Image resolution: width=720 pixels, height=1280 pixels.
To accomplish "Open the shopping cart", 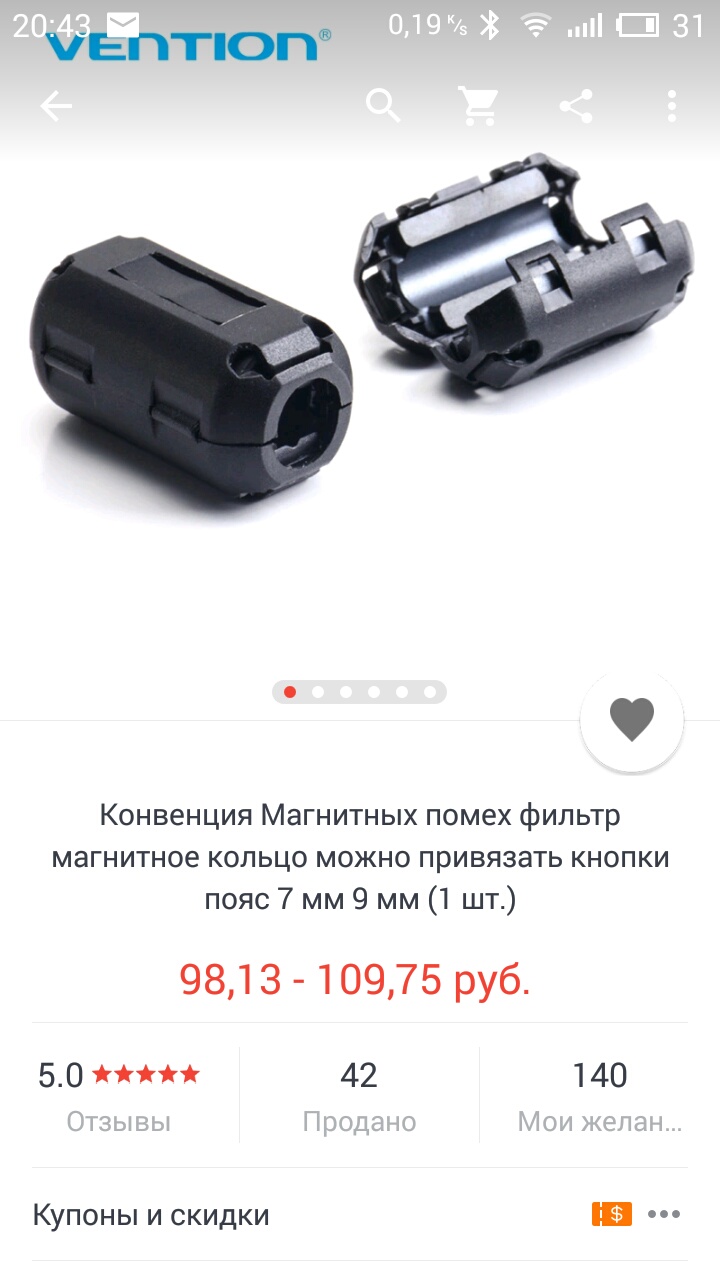I will coord(479,105).
